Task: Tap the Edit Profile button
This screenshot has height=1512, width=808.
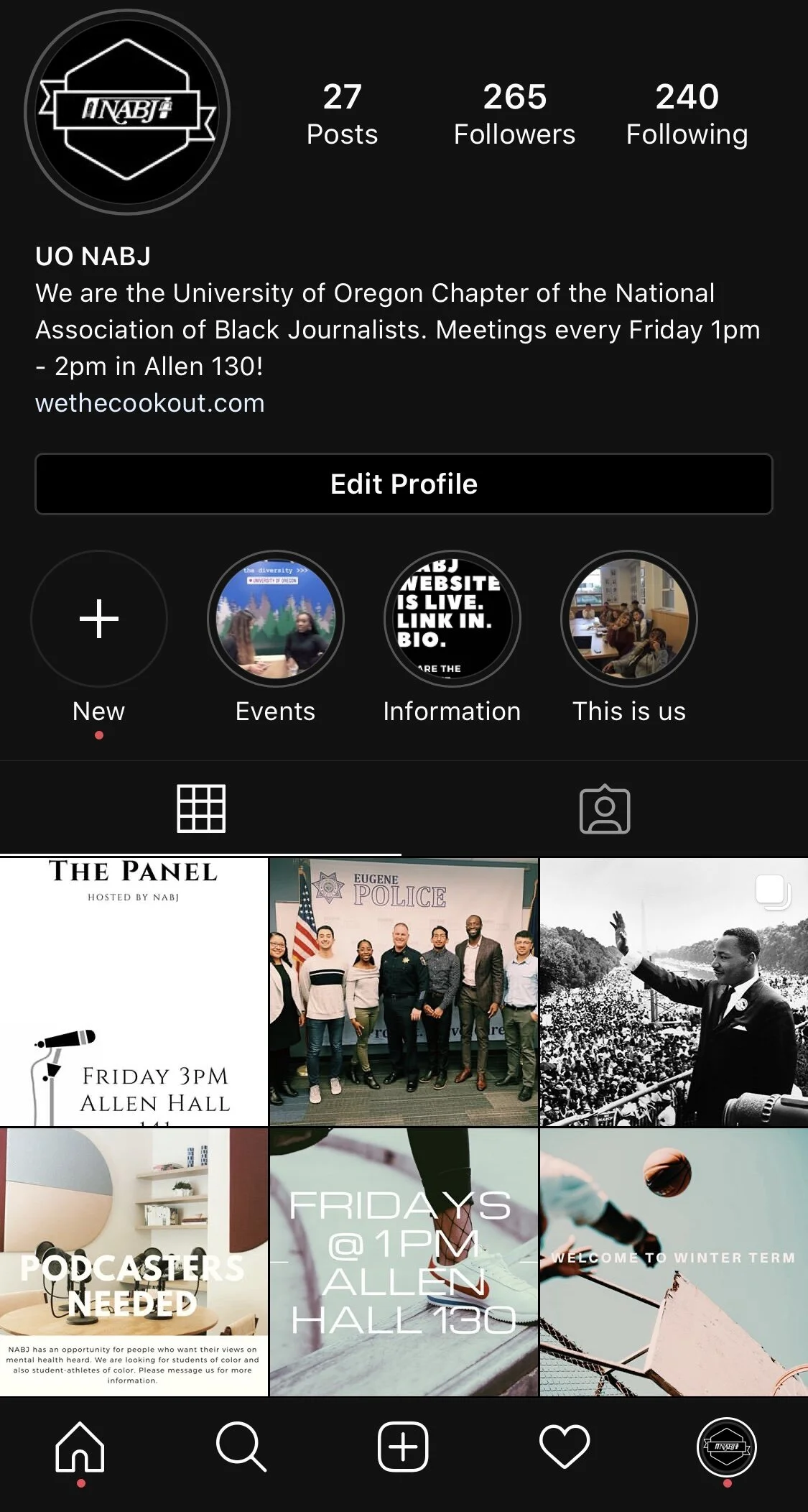Action: pyautogui.click(x=404, y=484)
